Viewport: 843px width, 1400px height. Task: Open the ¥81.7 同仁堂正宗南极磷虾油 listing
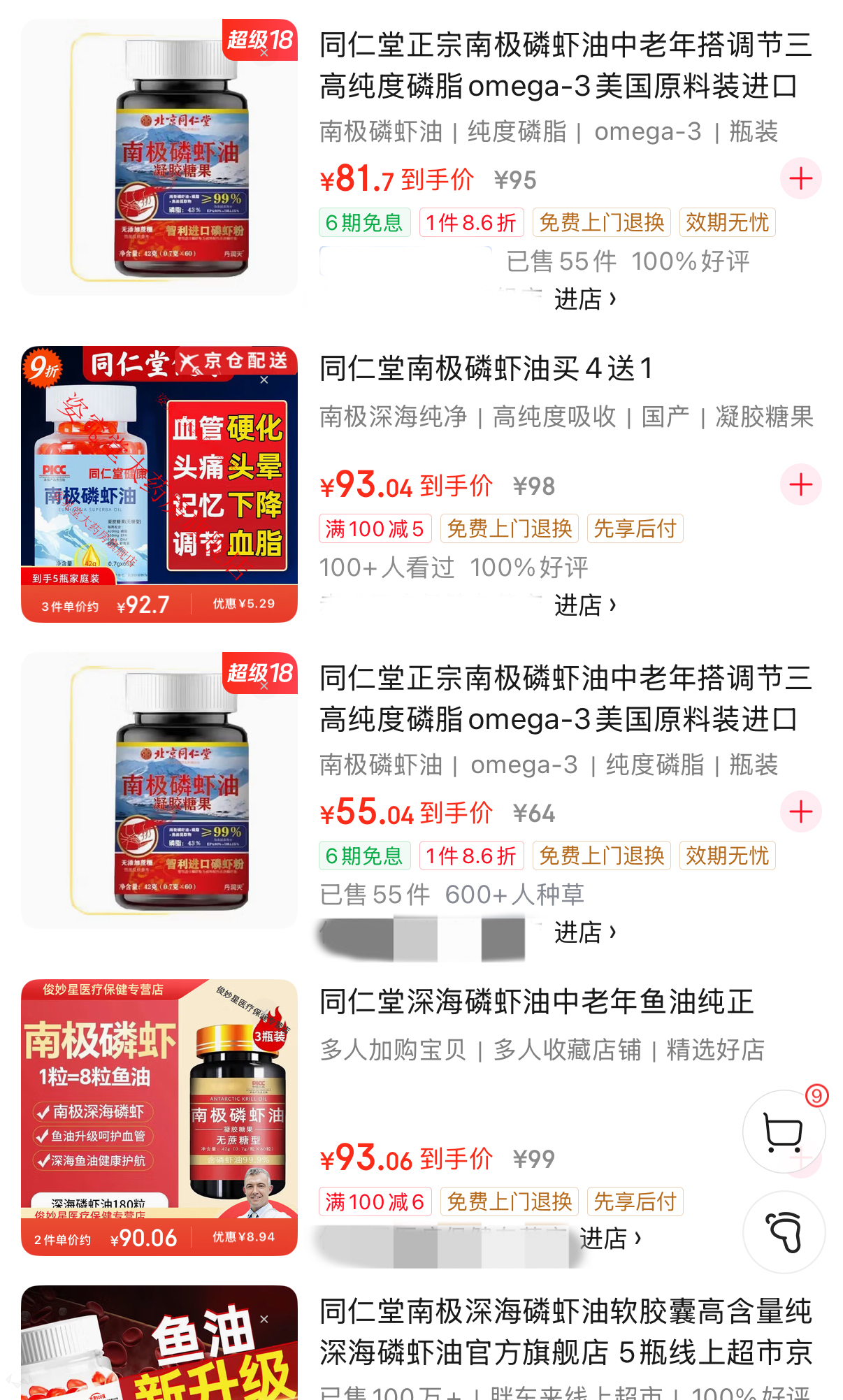point(565,65)
